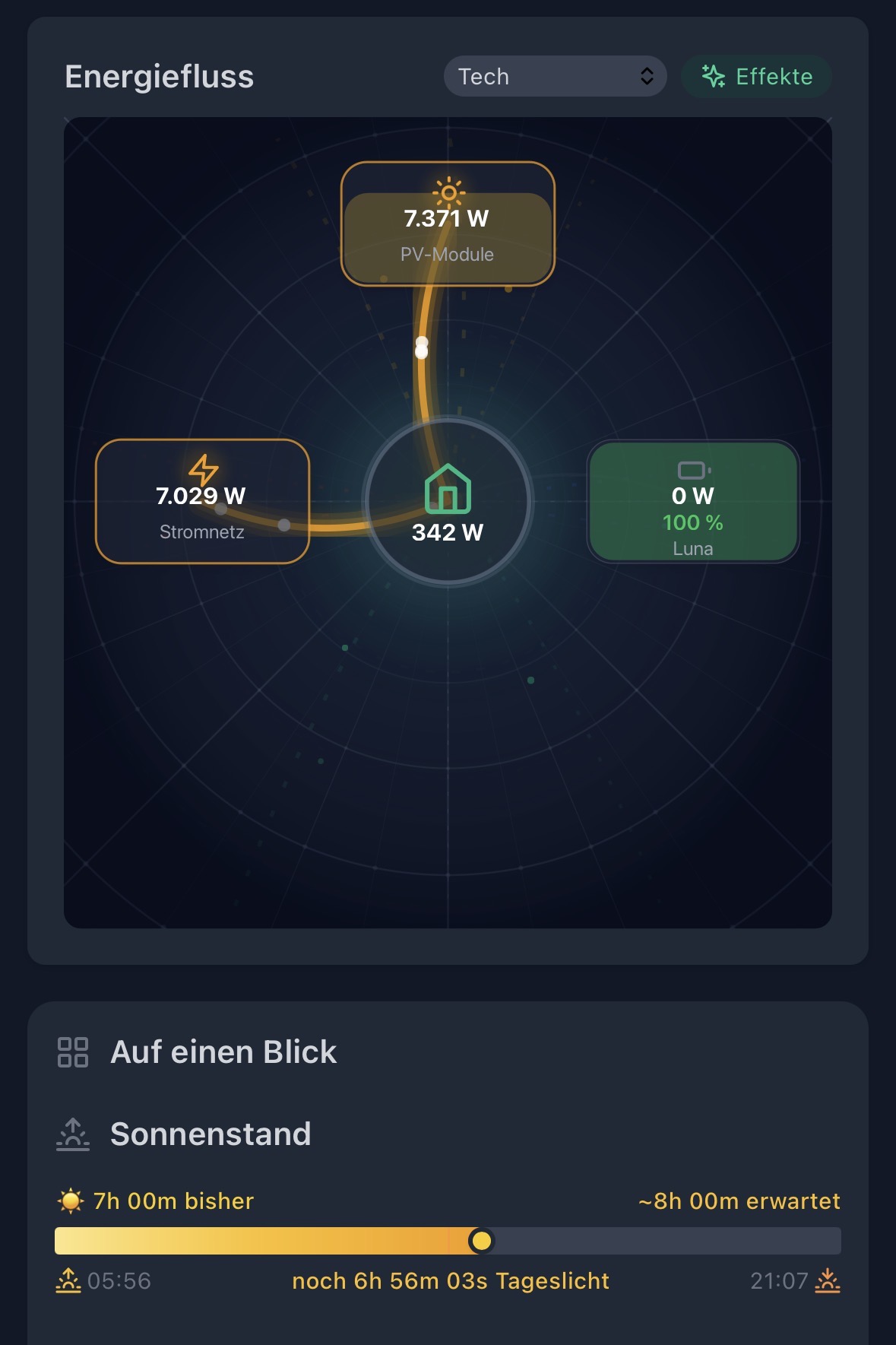The height and width of the screenshot is (1345, 896).
Task: Tap the house consumption circle
Action: tap(448, 502)
